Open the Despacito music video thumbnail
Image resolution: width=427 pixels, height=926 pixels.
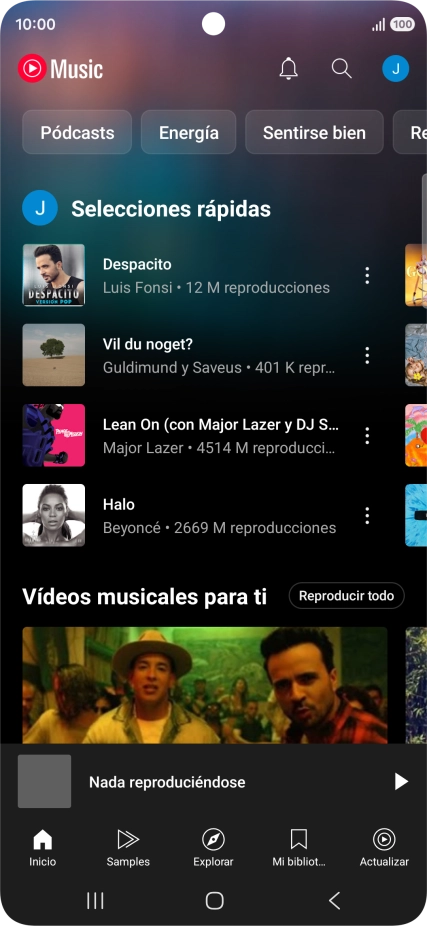(205, 685)
